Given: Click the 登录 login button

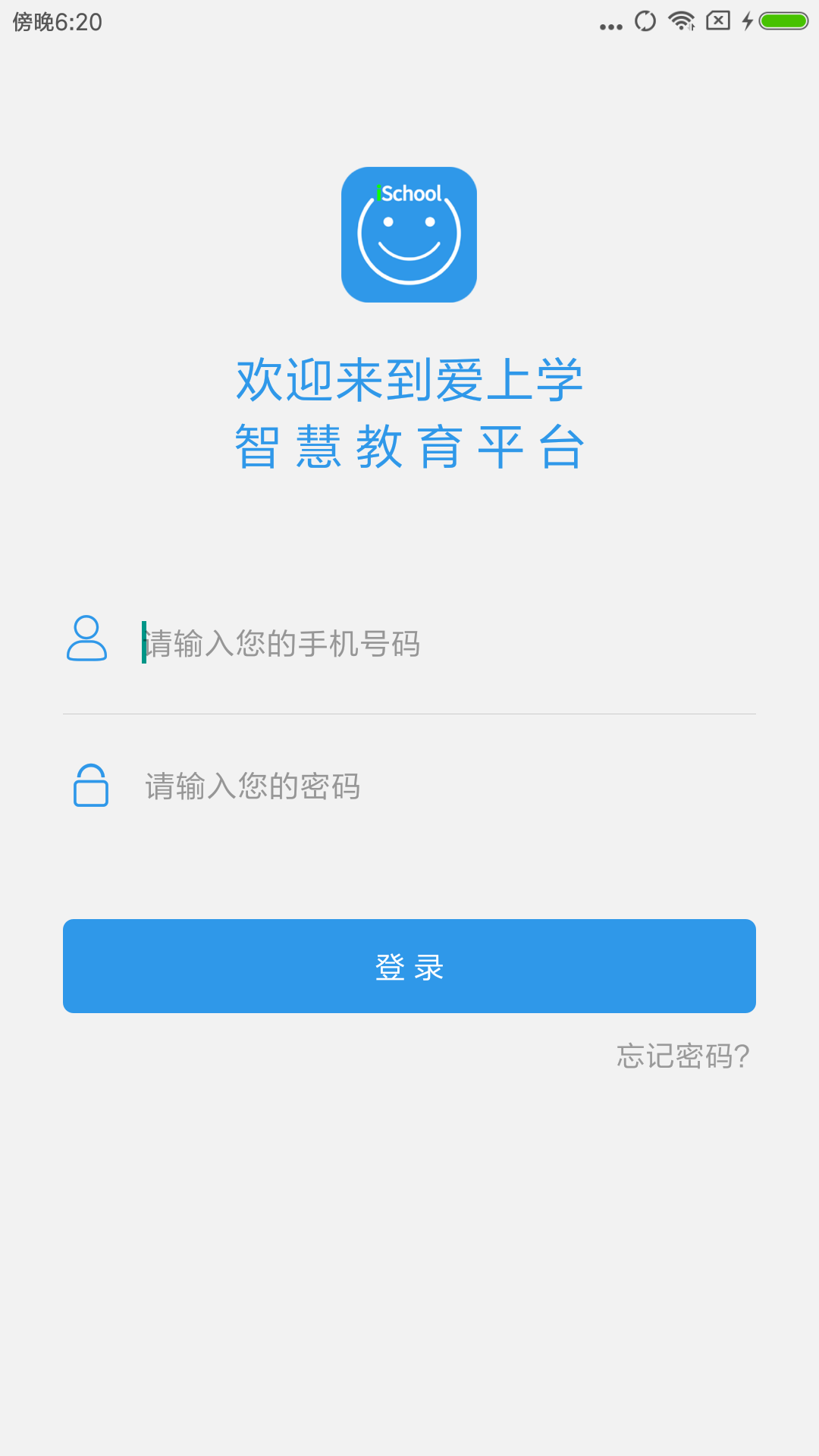Looking at the screenshot, I should pos(409,966).
